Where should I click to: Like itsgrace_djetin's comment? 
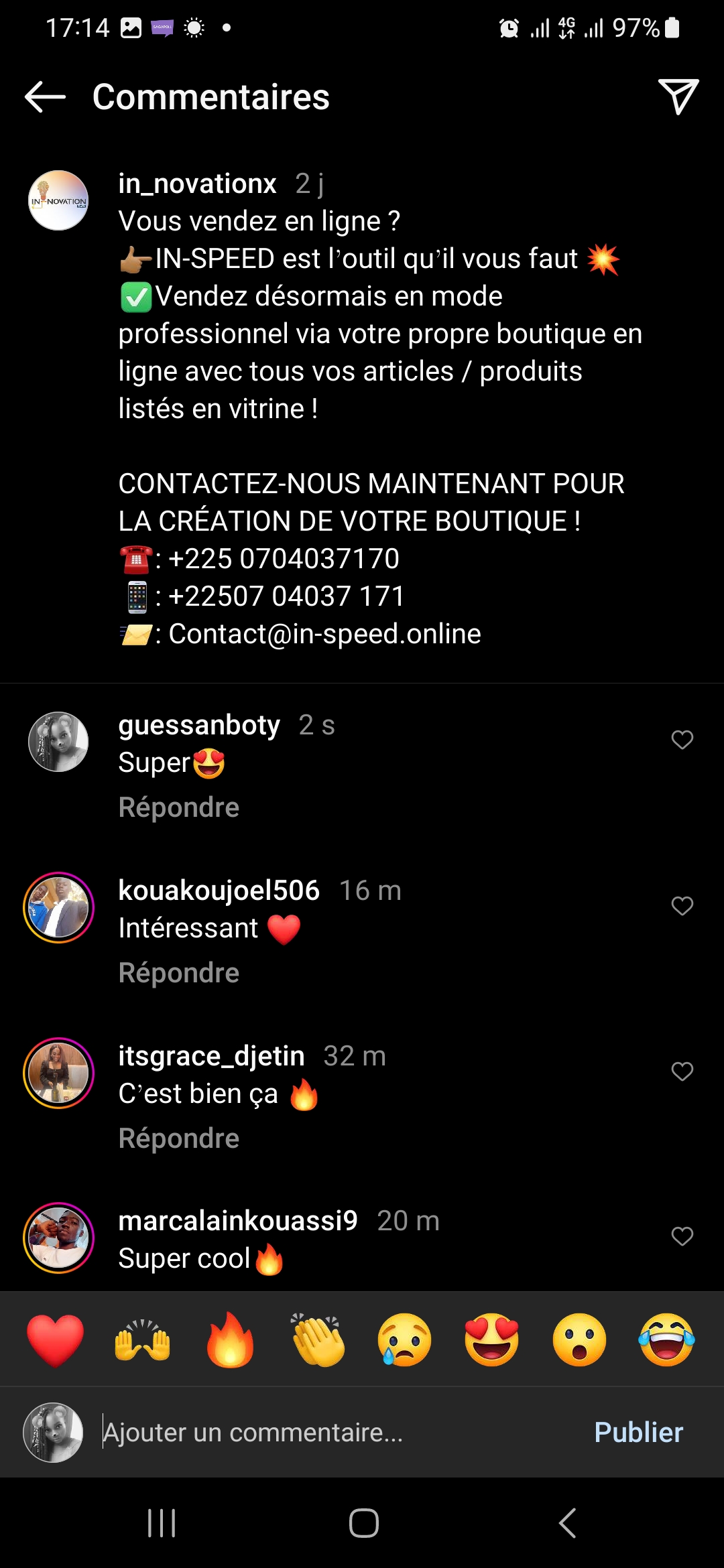coord(682,1071)
